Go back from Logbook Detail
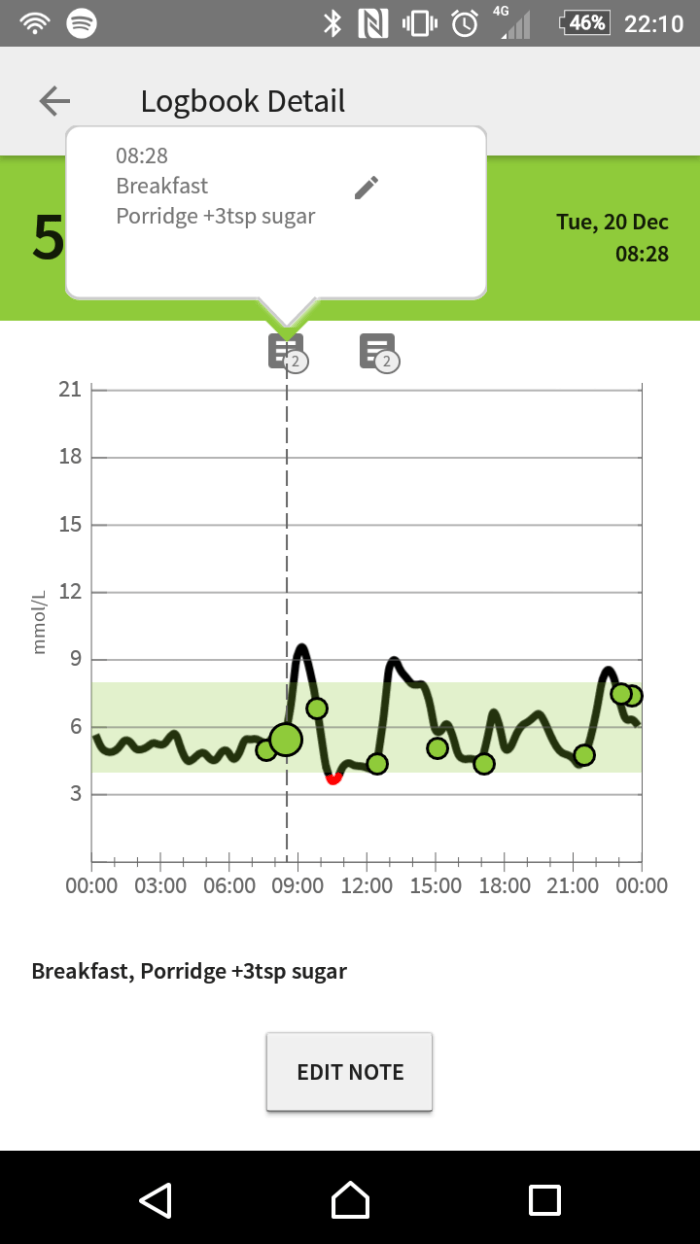 55,101
